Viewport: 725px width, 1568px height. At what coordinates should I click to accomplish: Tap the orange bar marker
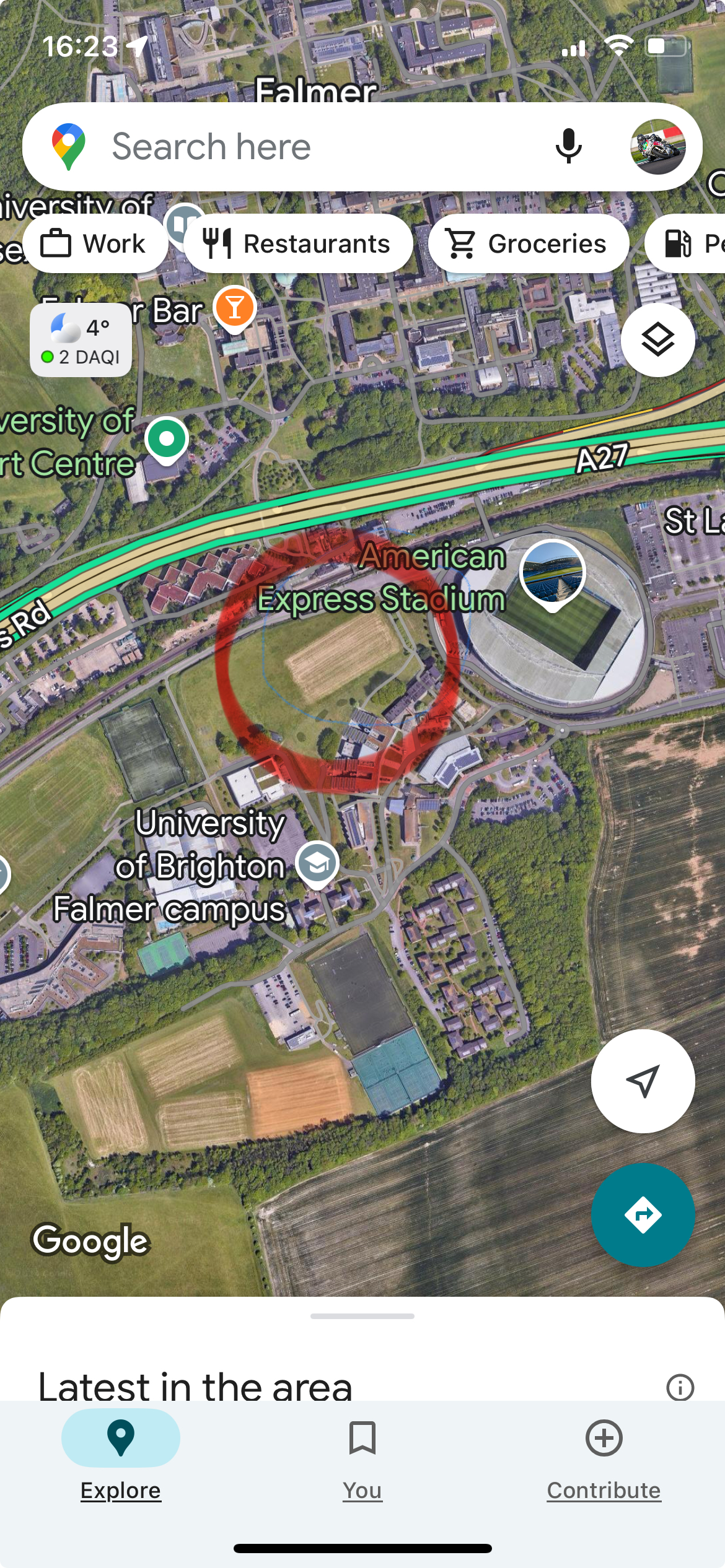click(x=235, y=307)
